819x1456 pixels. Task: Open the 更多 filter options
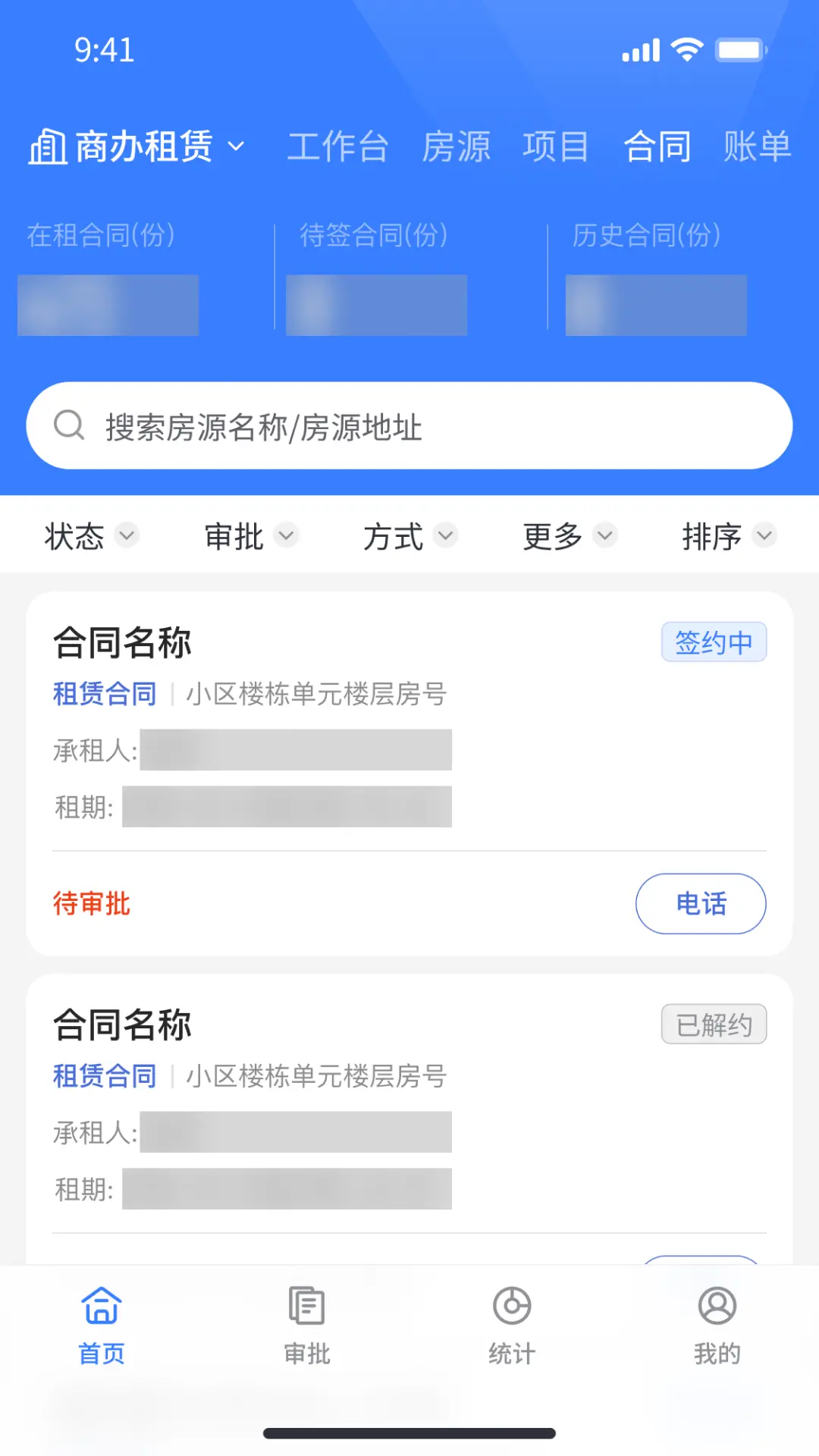569,536
